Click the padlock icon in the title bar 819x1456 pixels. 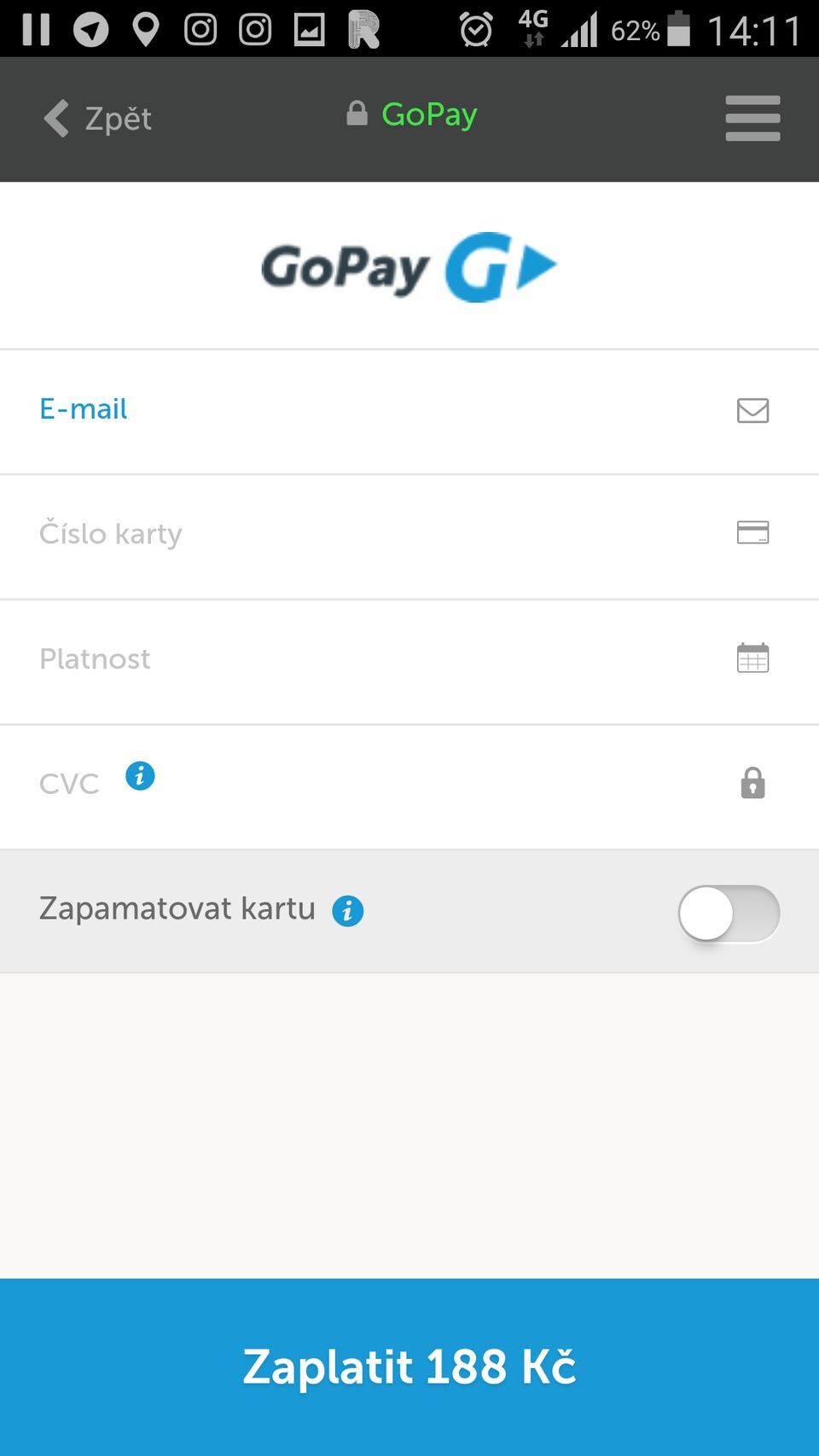click(356, 113)
